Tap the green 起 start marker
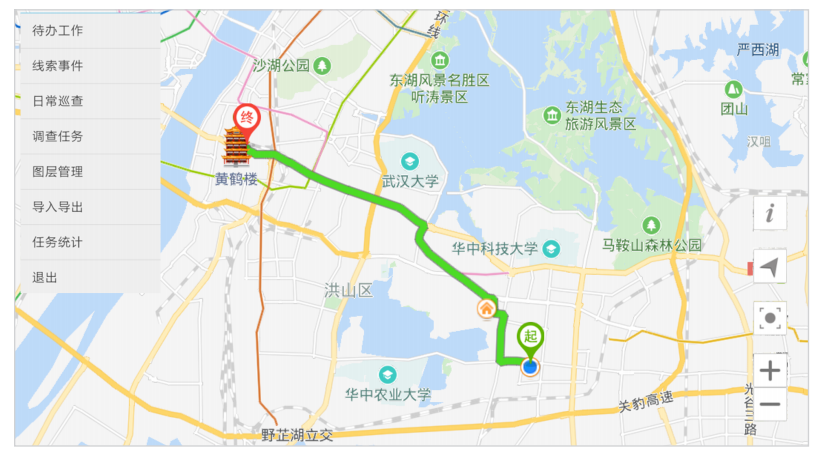 530,338
